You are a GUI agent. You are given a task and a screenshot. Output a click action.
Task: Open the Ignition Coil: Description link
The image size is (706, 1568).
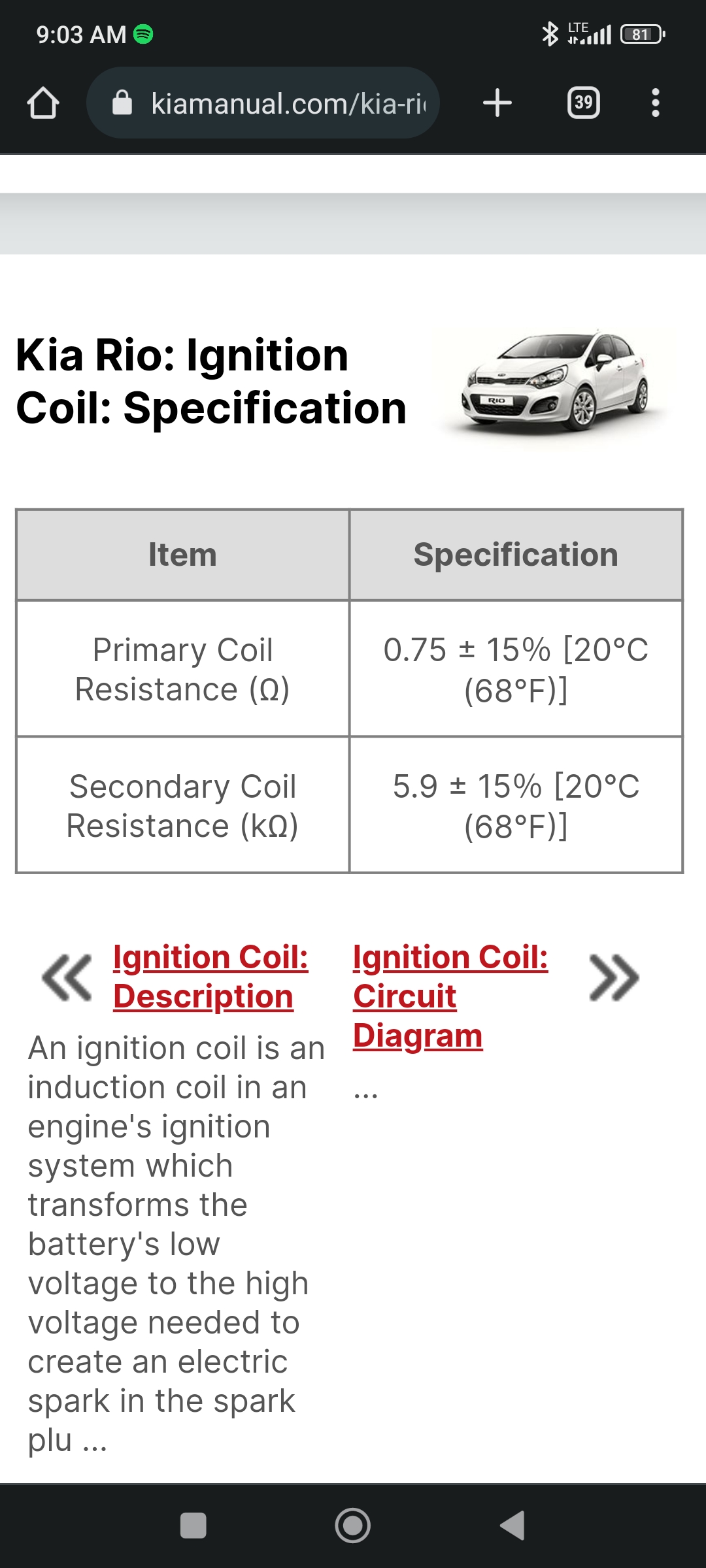210,977
